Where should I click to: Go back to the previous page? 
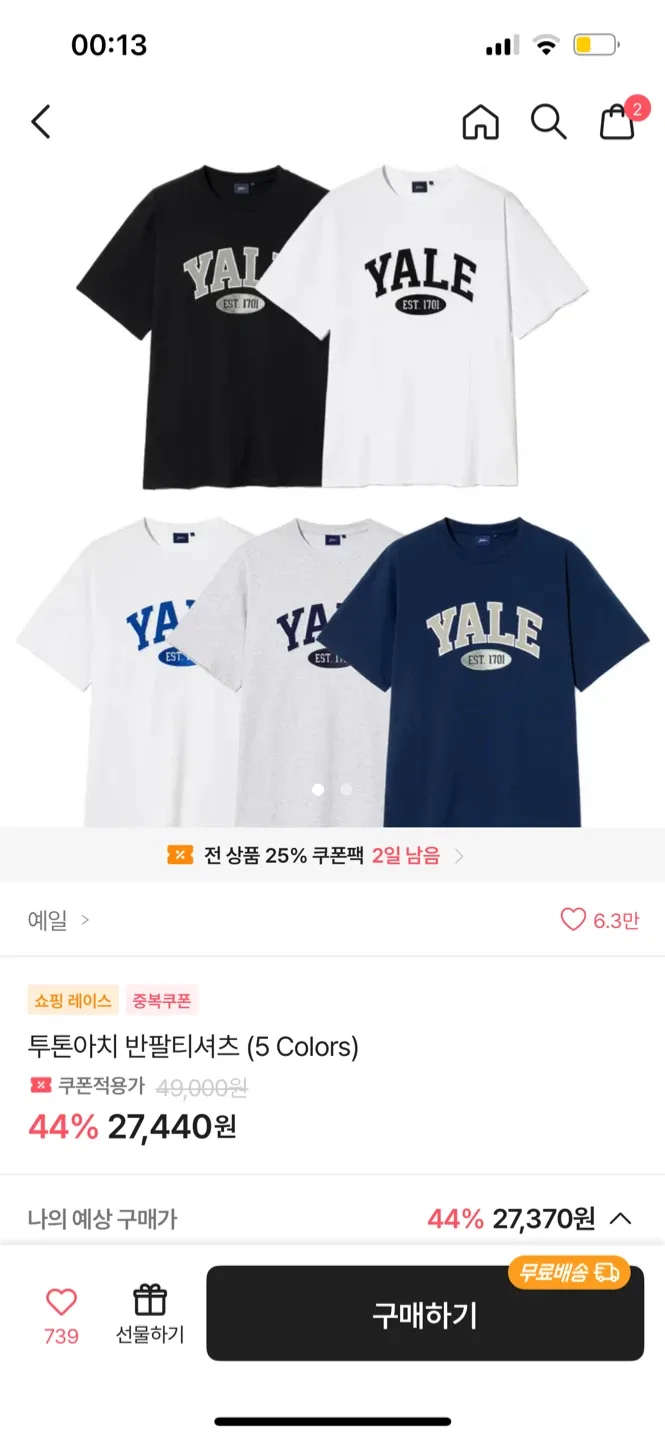point(41,122)
